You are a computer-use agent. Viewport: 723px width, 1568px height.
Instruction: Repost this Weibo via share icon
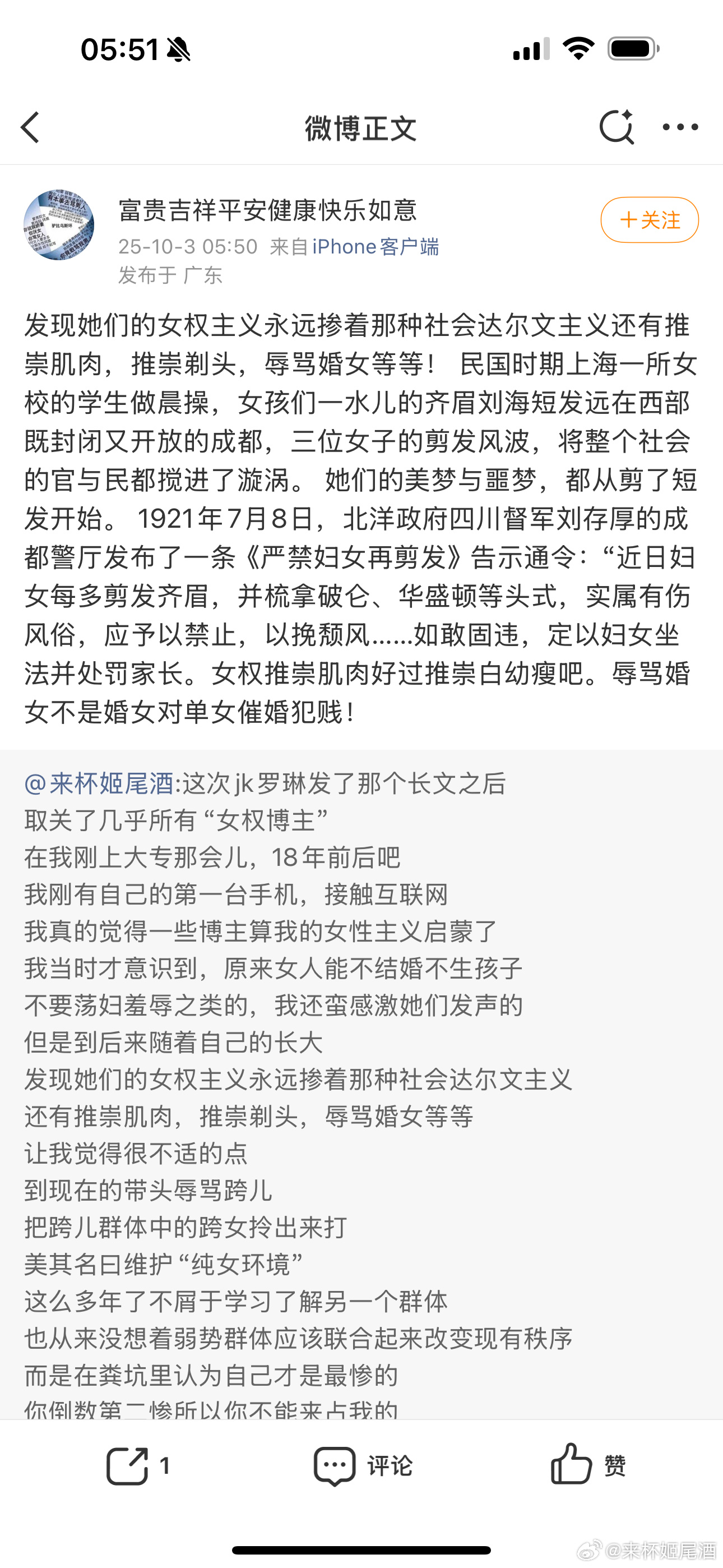point(137,1466)
